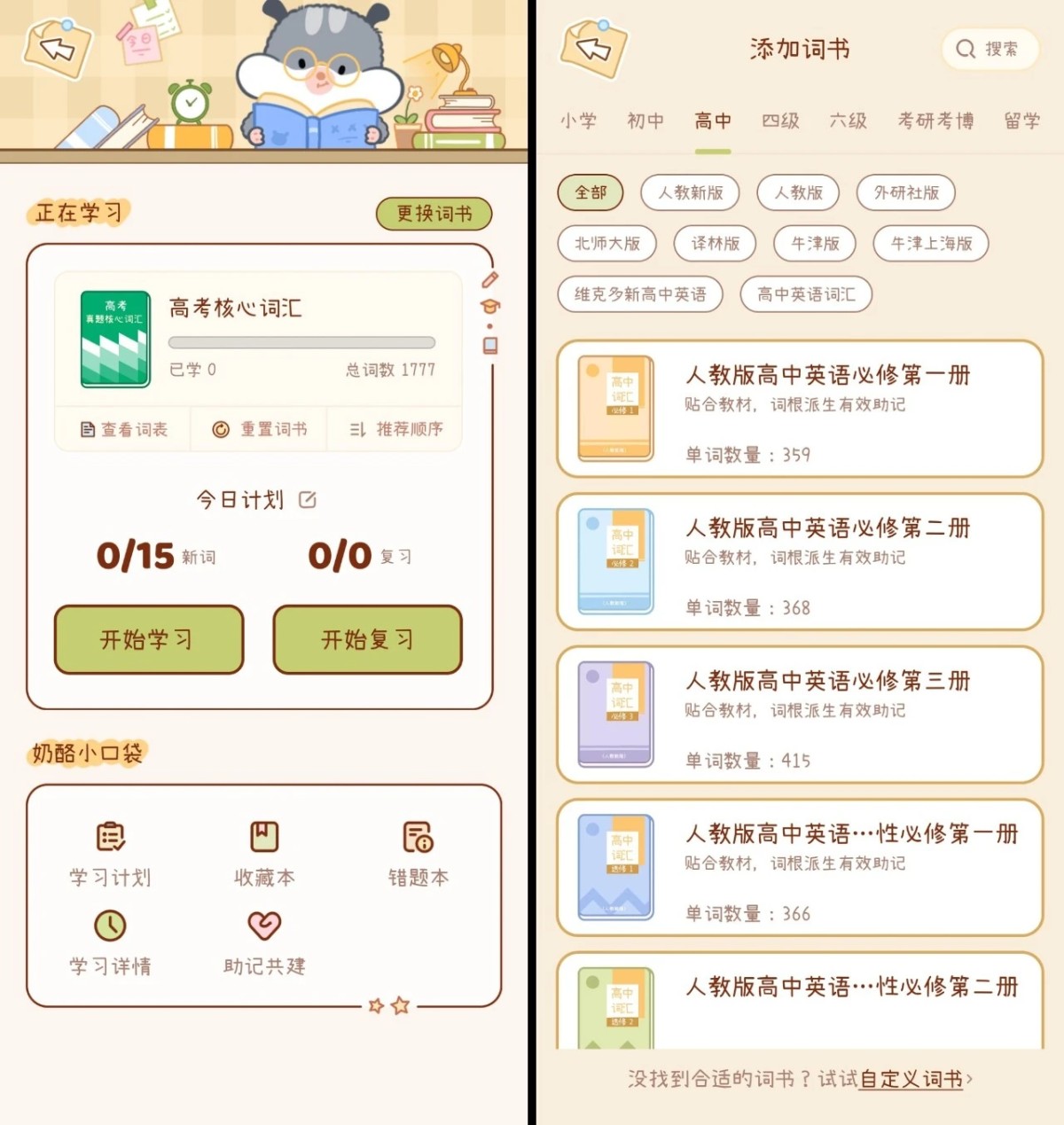Filter by 人教新版 chip
The height and width of the screenshot is (1125, 1064).
point(690,192)
